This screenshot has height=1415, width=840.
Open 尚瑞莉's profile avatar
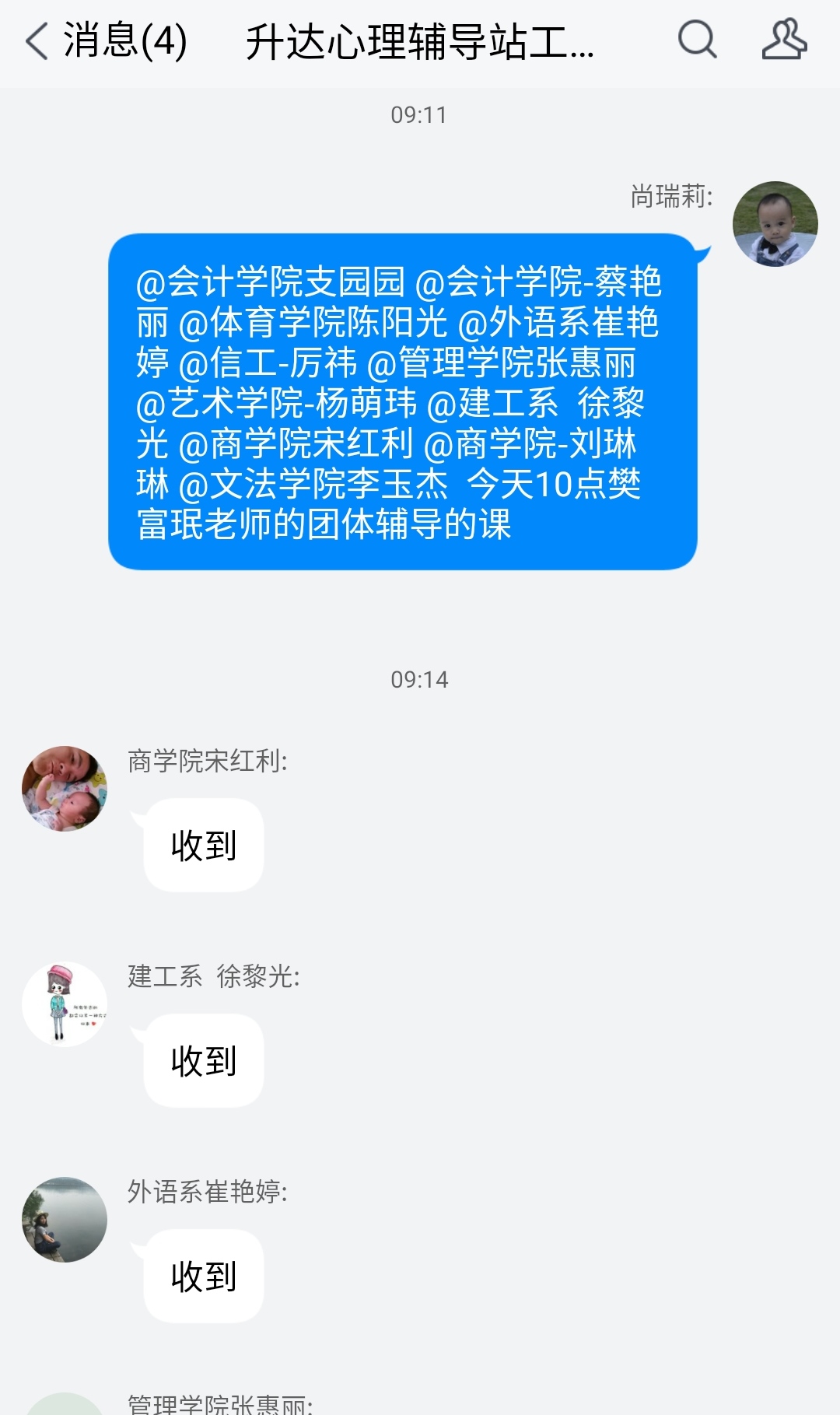(x=775, y=224)
